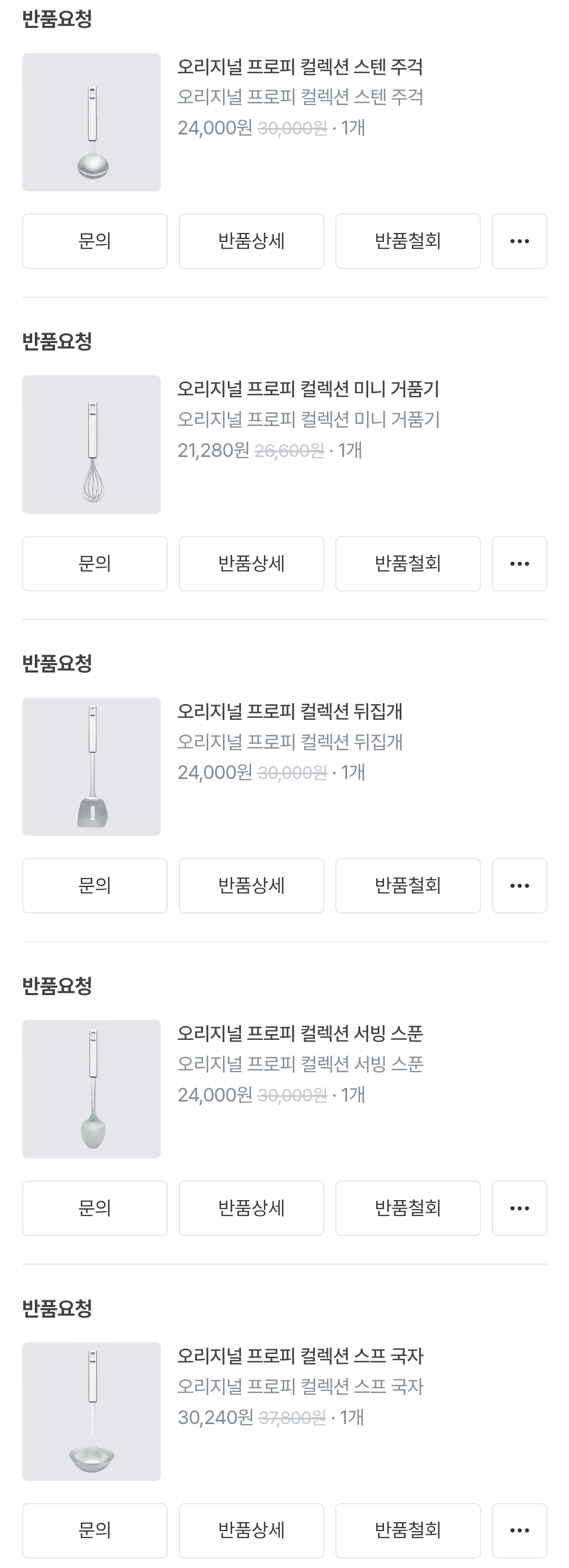Open more options for the 미니 거품기
569x1568 pixels.
[x=519, y=563]
